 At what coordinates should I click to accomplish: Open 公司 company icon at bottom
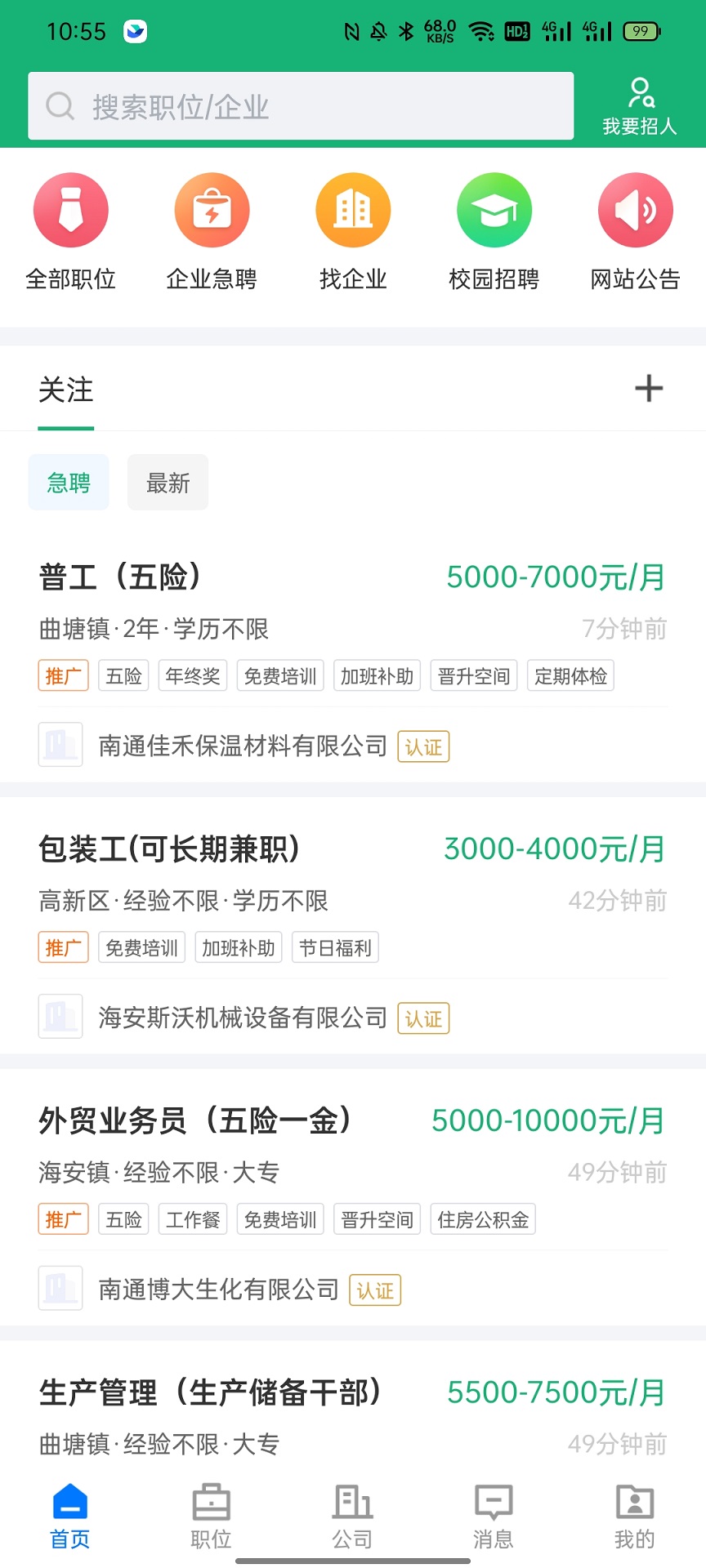(x=351, y=1516)
